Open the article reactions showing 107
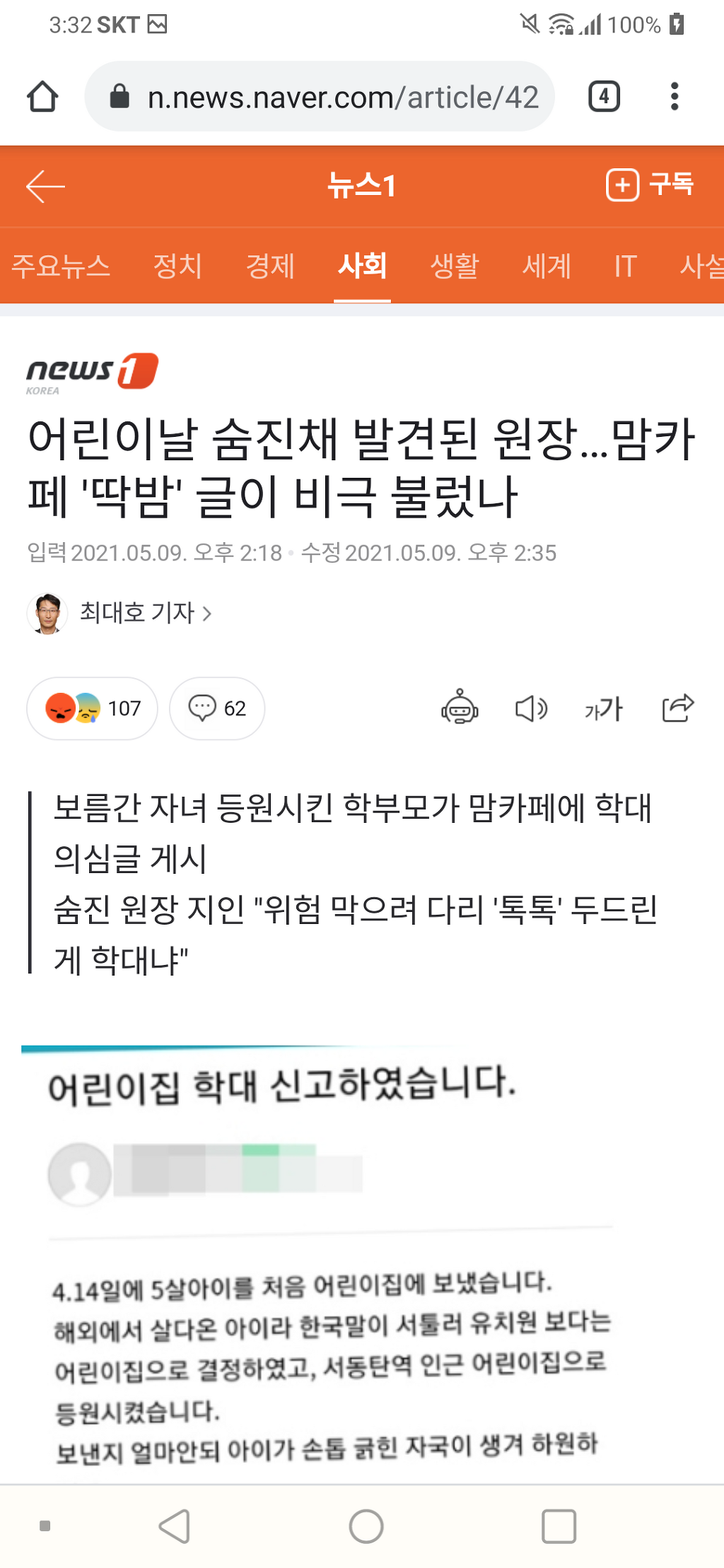 tap(92, 708)
